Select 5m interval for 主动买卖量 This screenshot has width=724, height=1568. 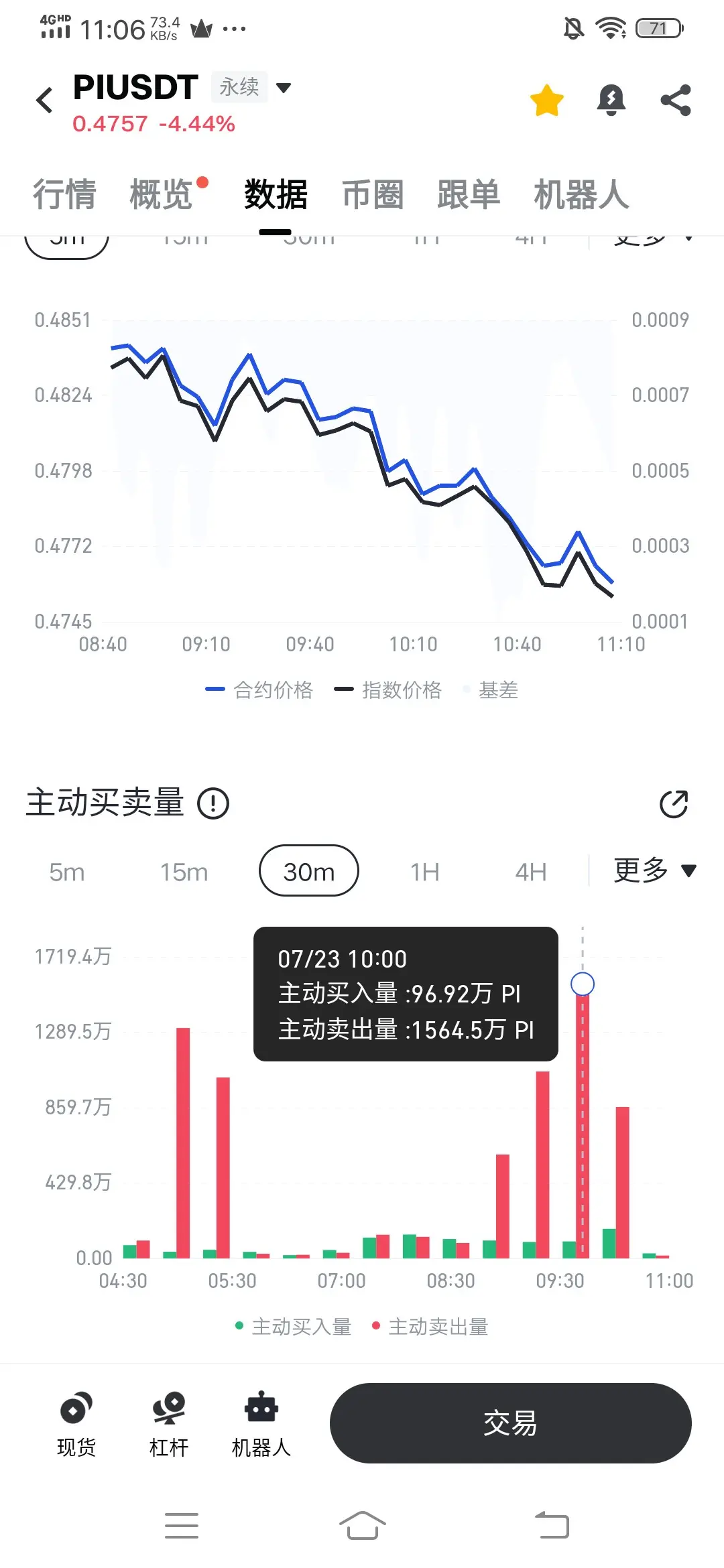[x=67, y=872]
